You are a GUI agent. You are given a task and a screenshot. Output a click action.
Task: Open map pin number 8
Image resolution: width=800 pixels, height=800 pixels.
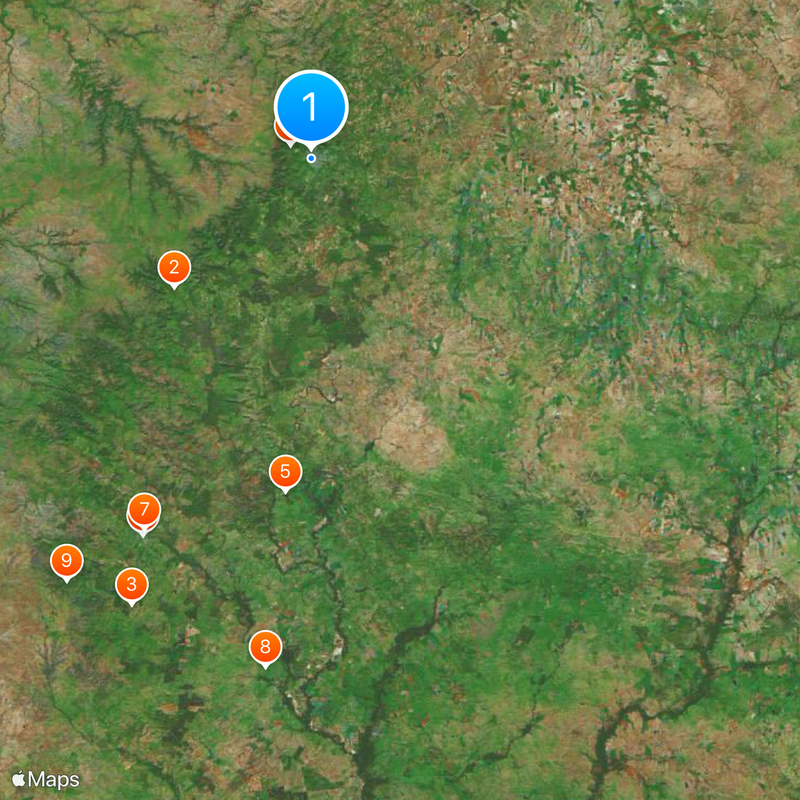[x=265, y=647]
